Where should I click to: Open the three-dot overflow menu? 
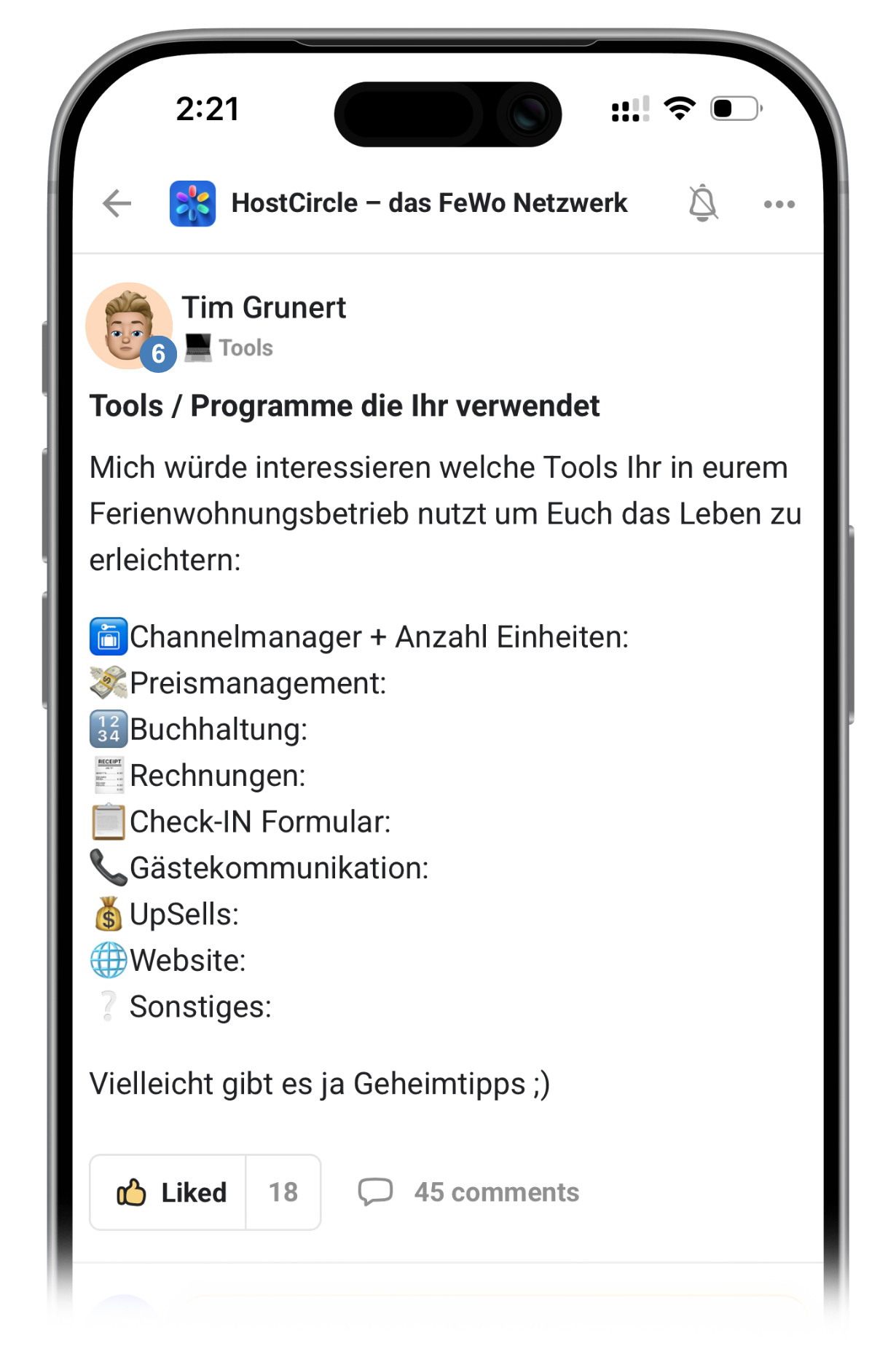click(x=779, y=205)
